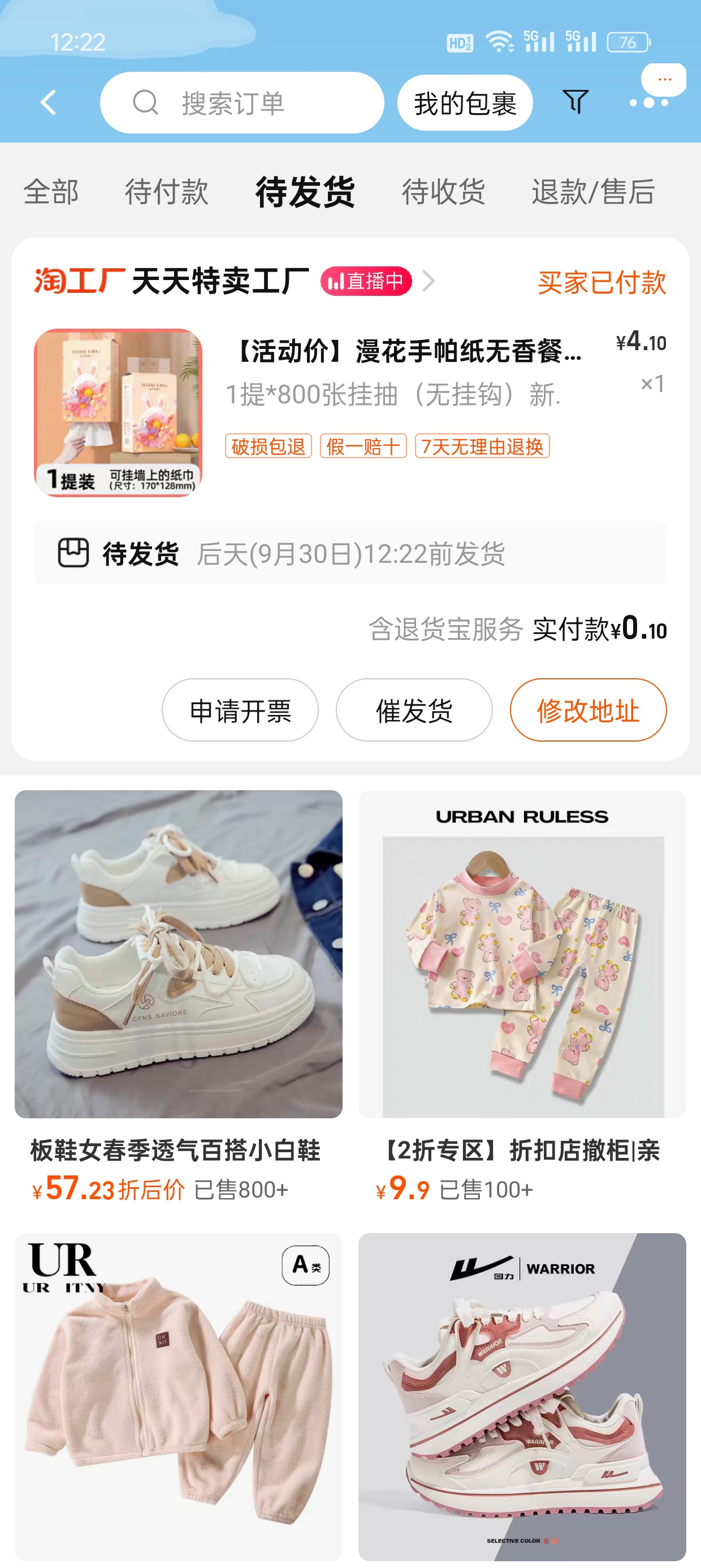Open the UR pink fleece set product
Image resolution: width=701 pixels, height=1568 pixels.
[178, 1397]
